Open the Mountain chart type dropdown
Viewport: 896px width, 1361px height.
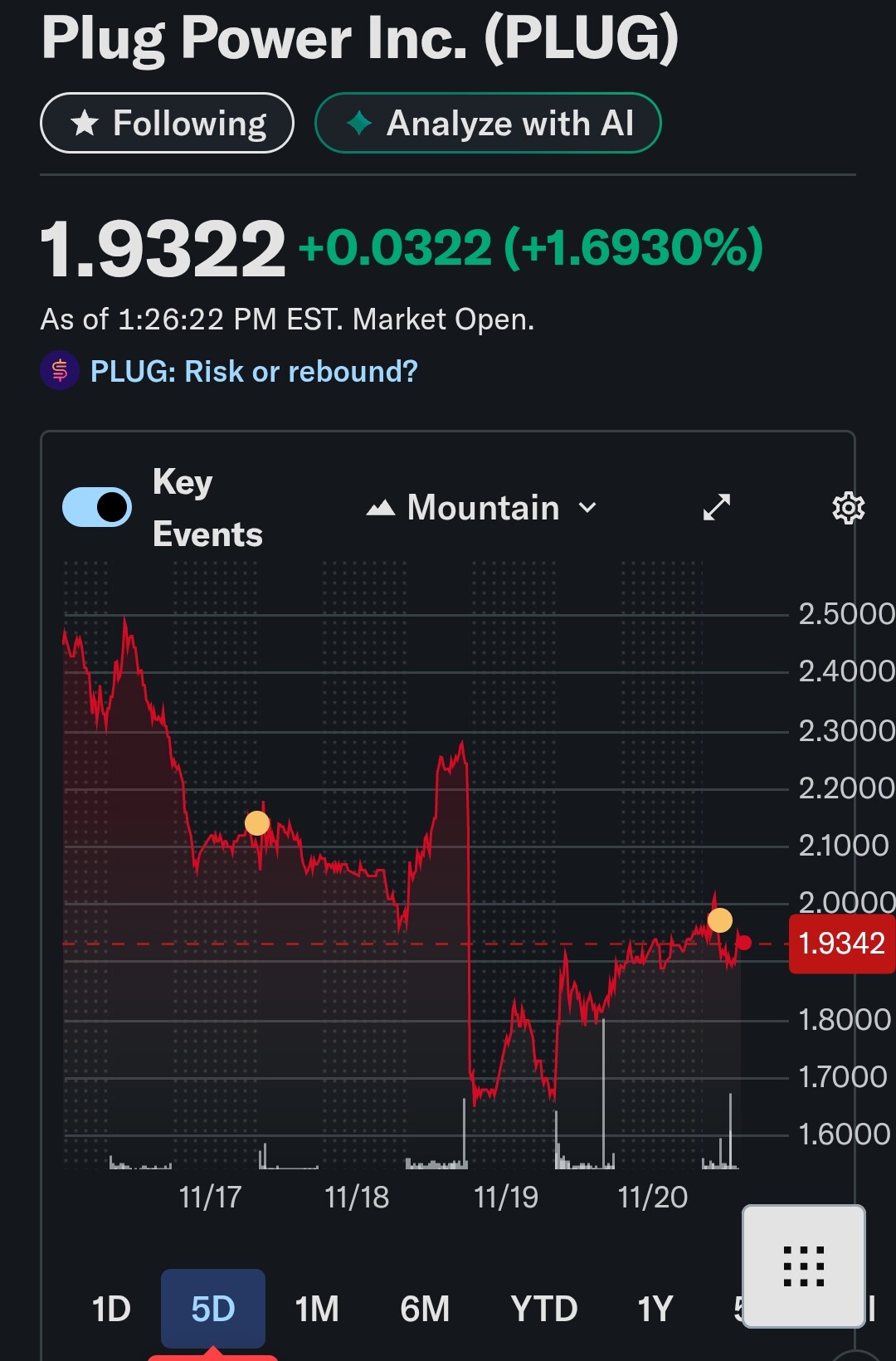coord(482,508)
